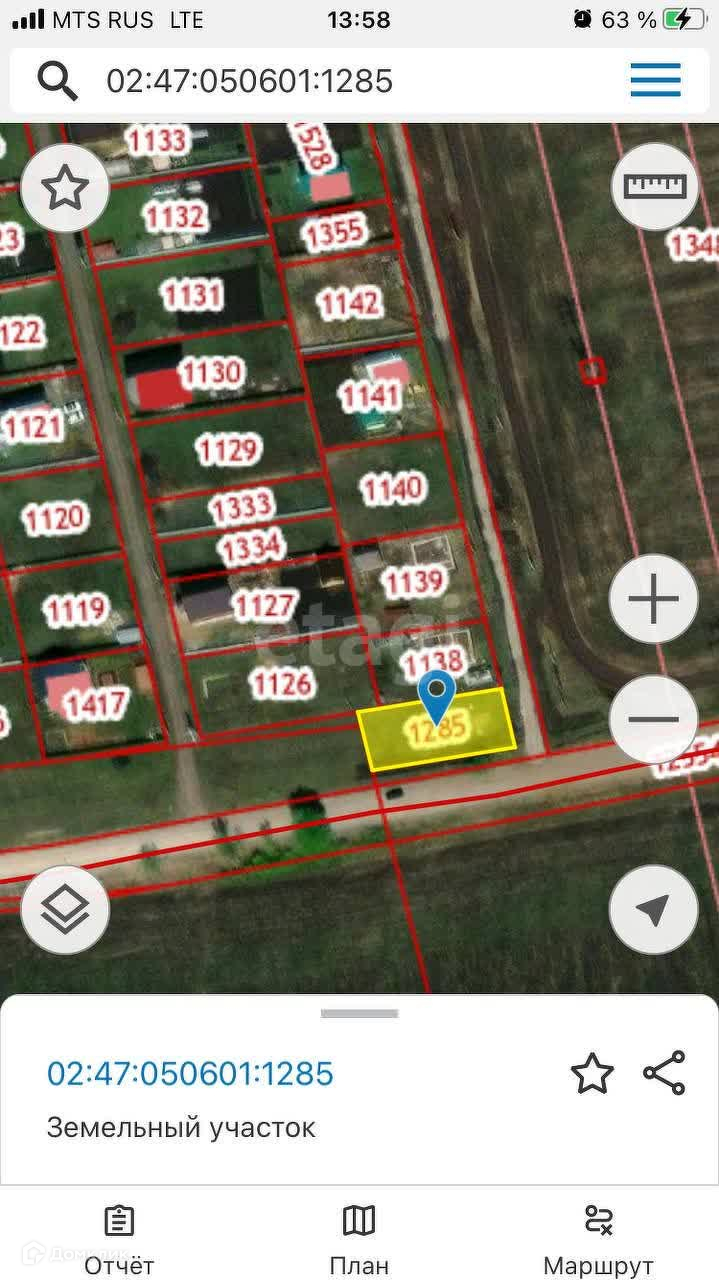
Task: Open favorites star button on map
Action: [x=65, y=187]
